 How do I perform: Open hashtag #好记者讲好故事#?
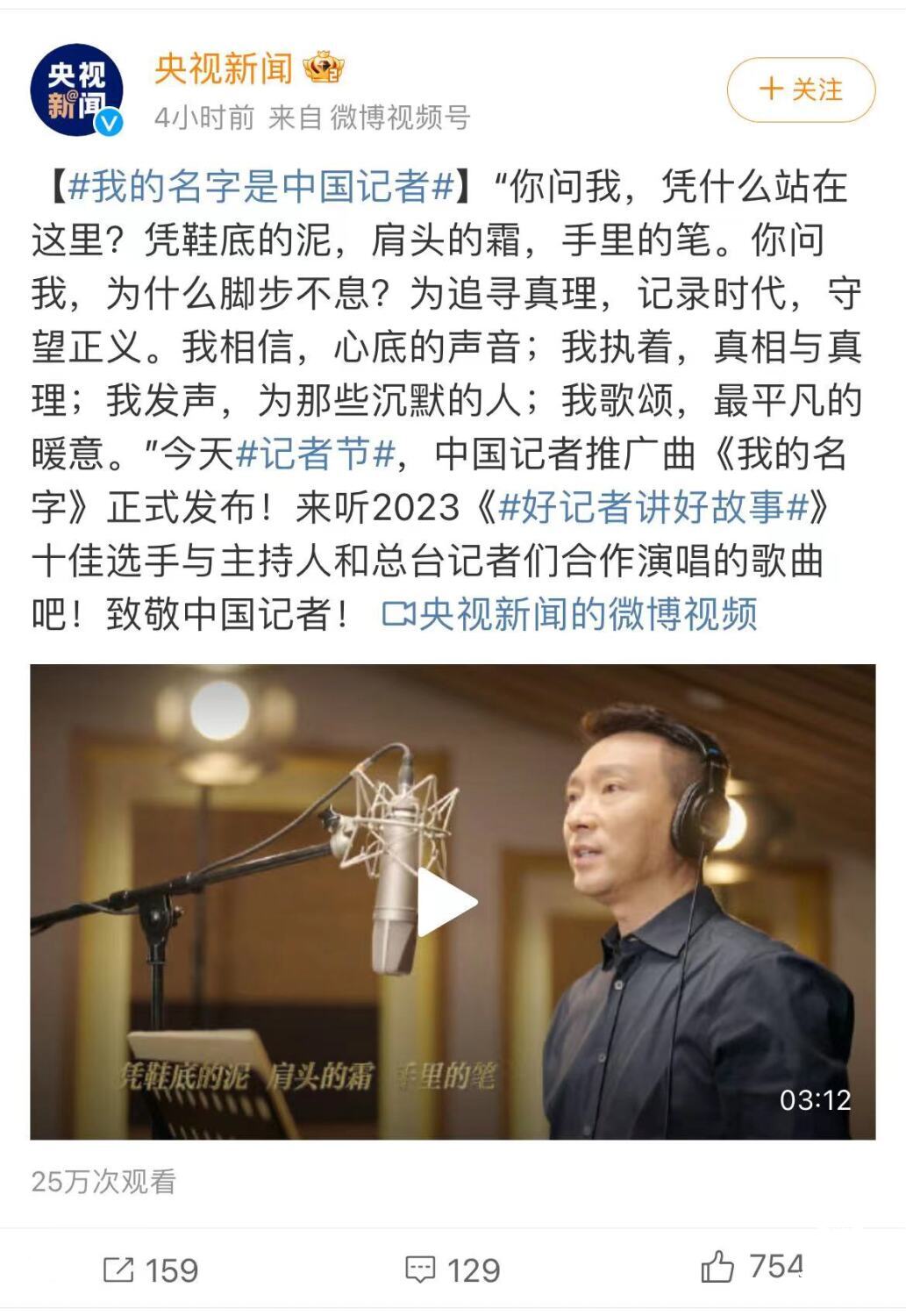coord(653,508)
